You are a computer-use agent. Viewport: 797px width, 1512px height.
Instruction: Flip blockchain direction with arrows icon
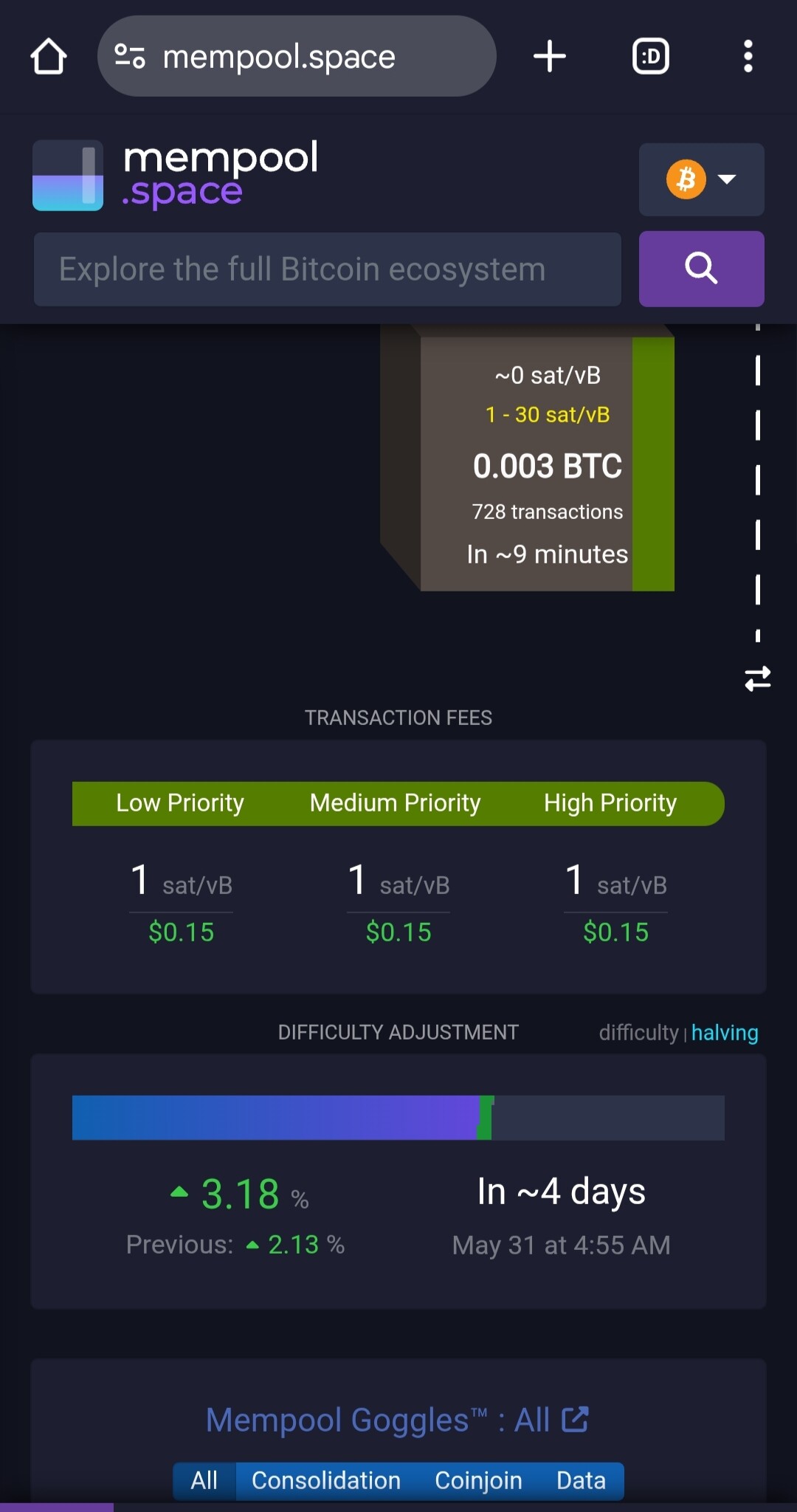click(757, 678)
